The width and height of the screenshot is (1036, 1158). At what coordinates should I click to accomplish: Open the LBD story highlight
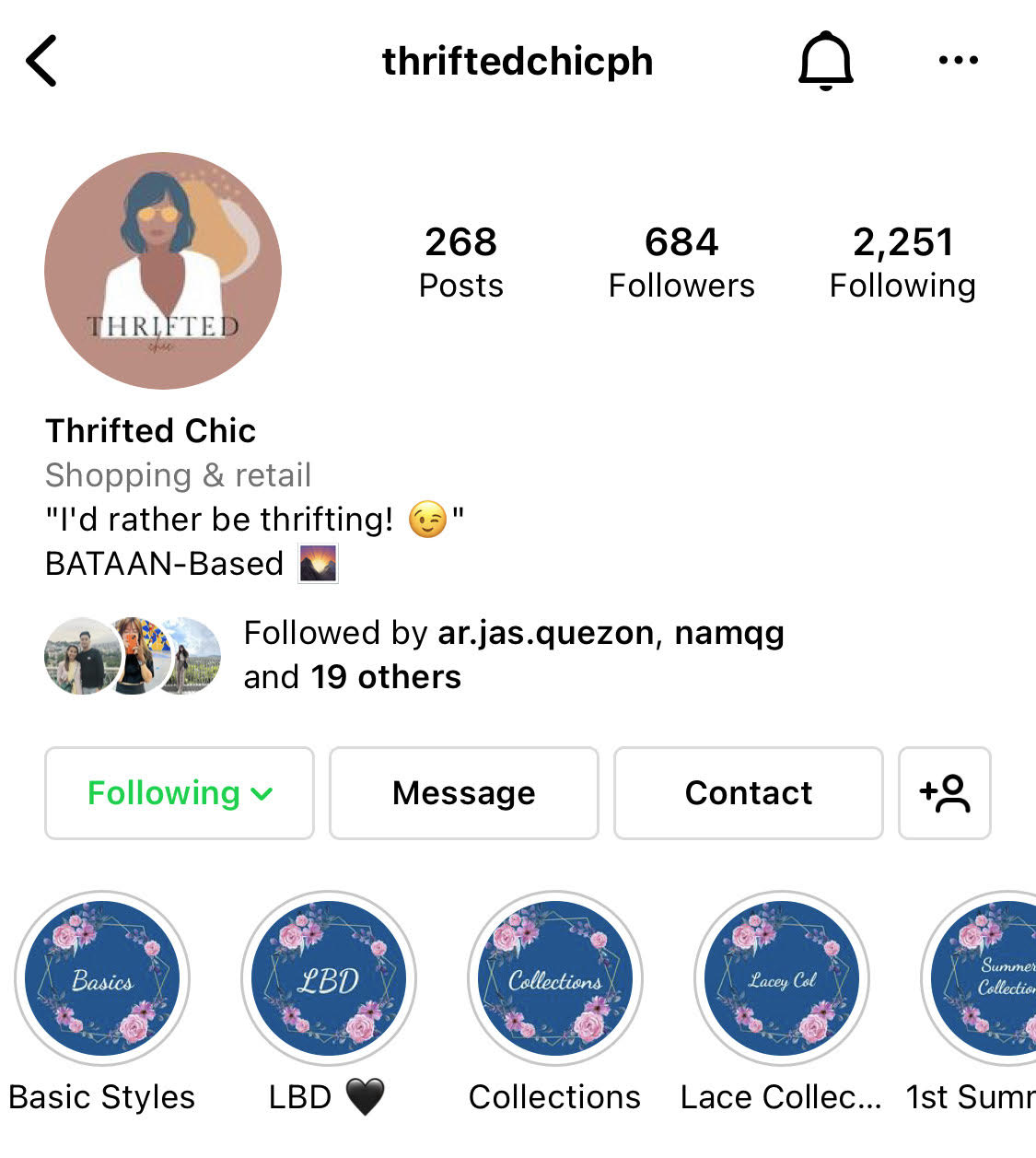point(329,978)
